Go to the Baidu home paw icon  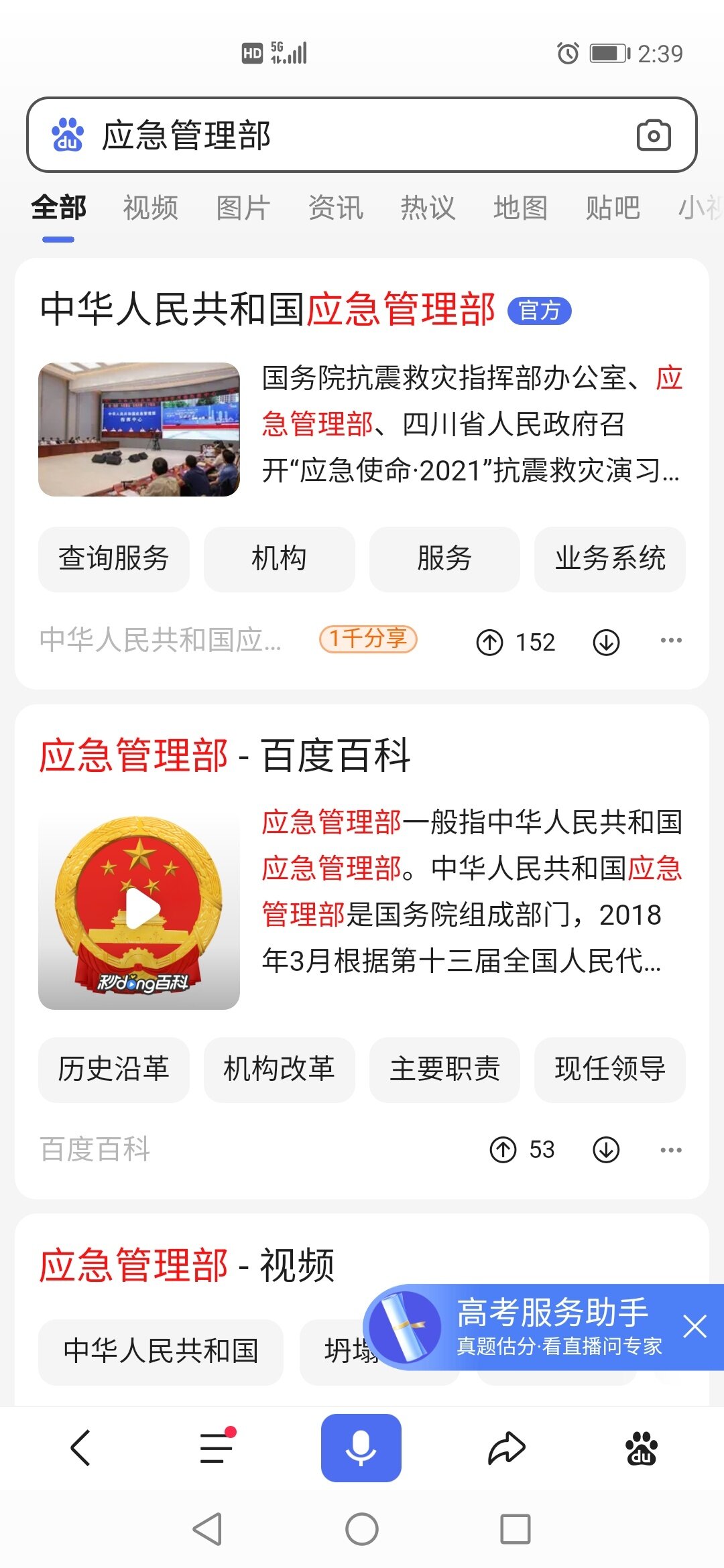tap(642, 1447)
